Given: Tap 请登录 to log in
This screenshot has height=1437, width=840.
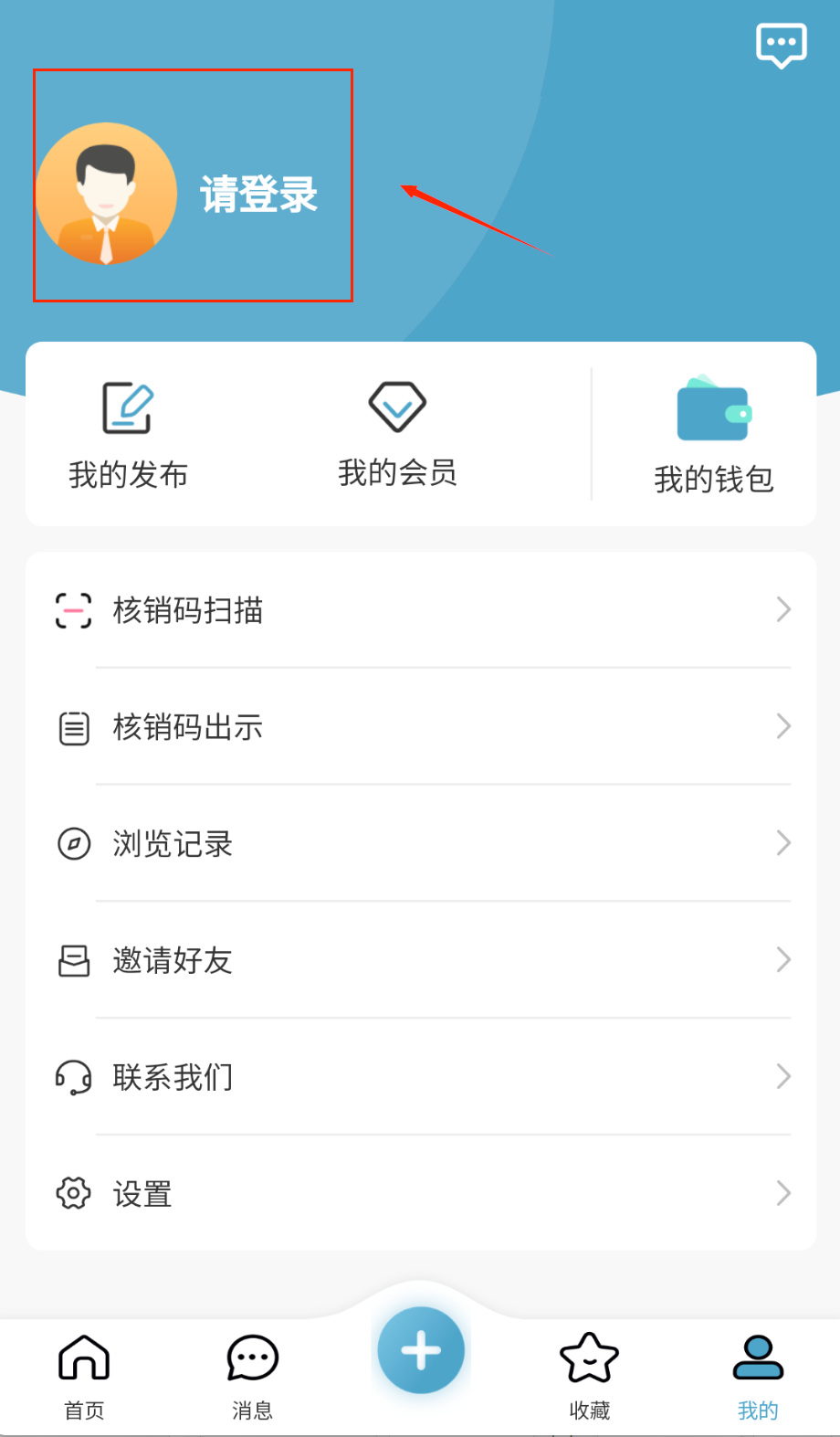Looking at the screenshot, I should tap(259, 195).
